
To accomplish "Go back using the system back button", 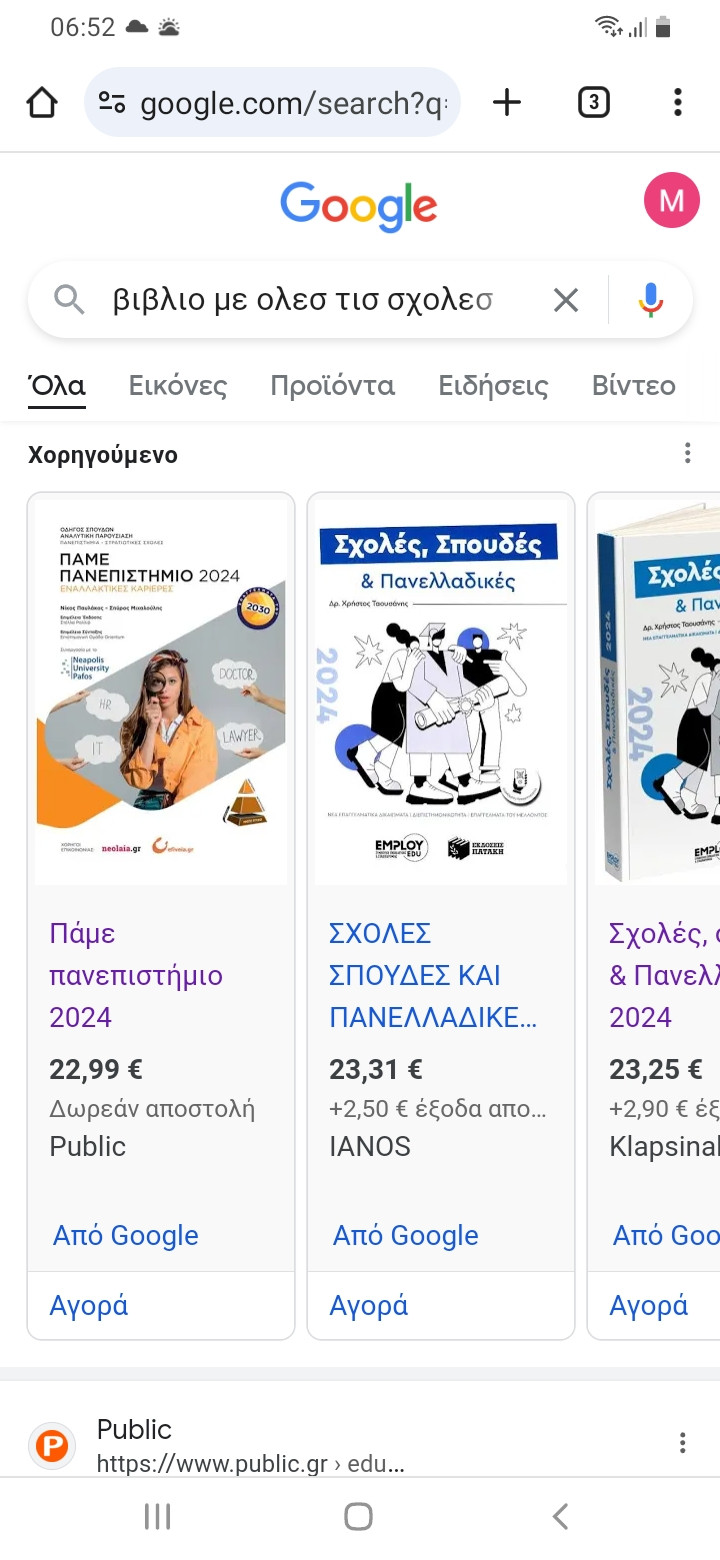I will coord(560,1516).
